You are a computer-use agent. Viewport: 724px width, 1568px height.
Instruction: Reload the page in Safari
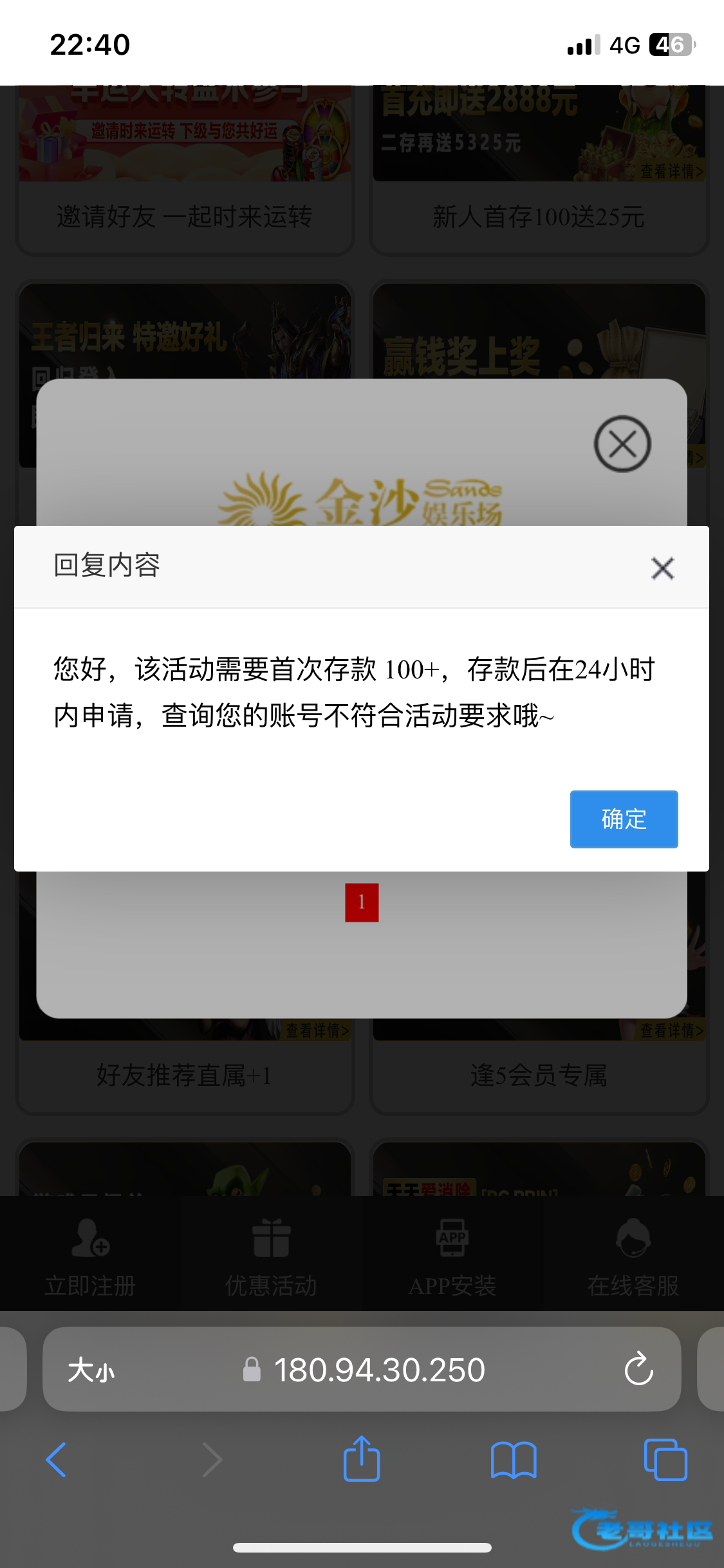click(639, 1369)
